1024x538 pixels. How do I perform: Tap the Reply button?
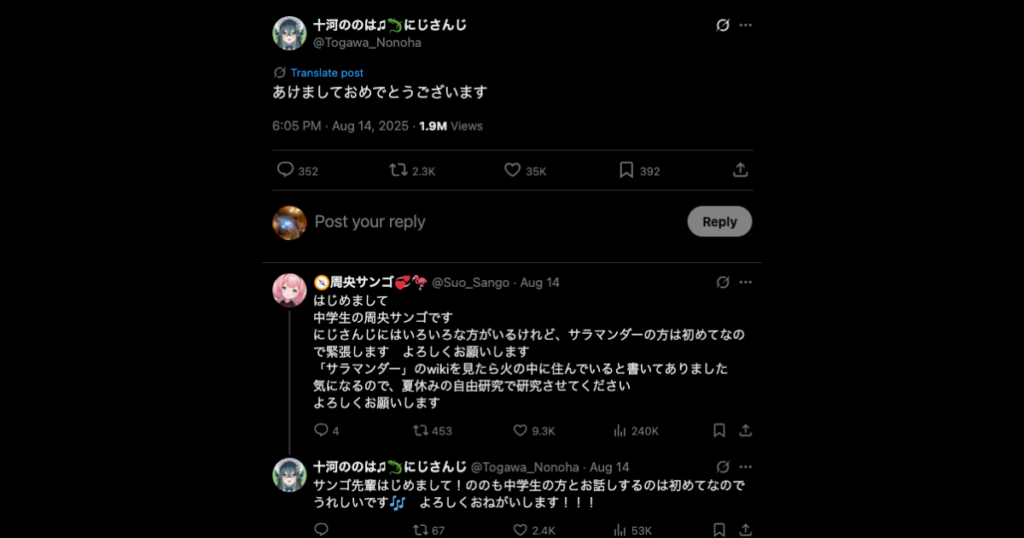pyautogui.click(x=719, y=222)
